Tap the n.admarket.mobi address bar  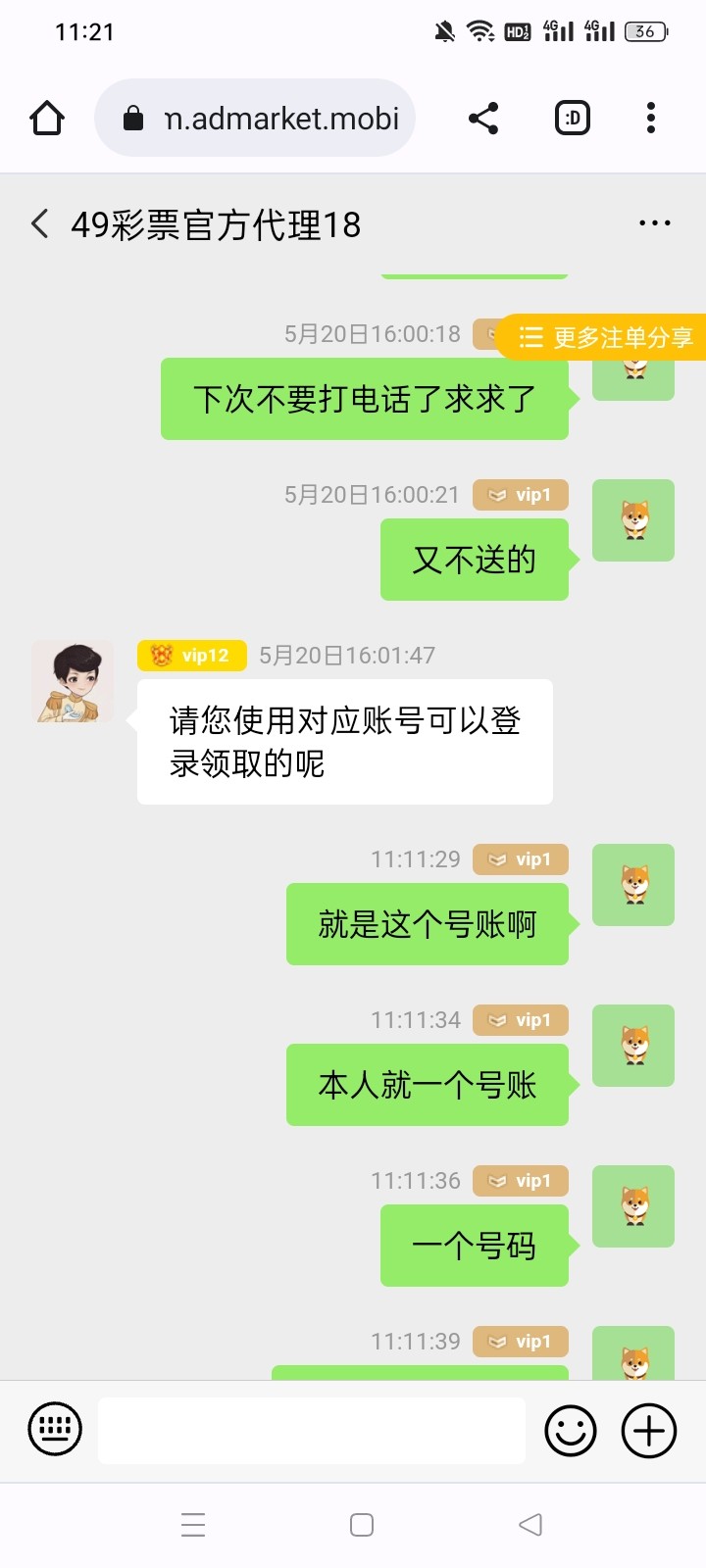pos(255,119)
